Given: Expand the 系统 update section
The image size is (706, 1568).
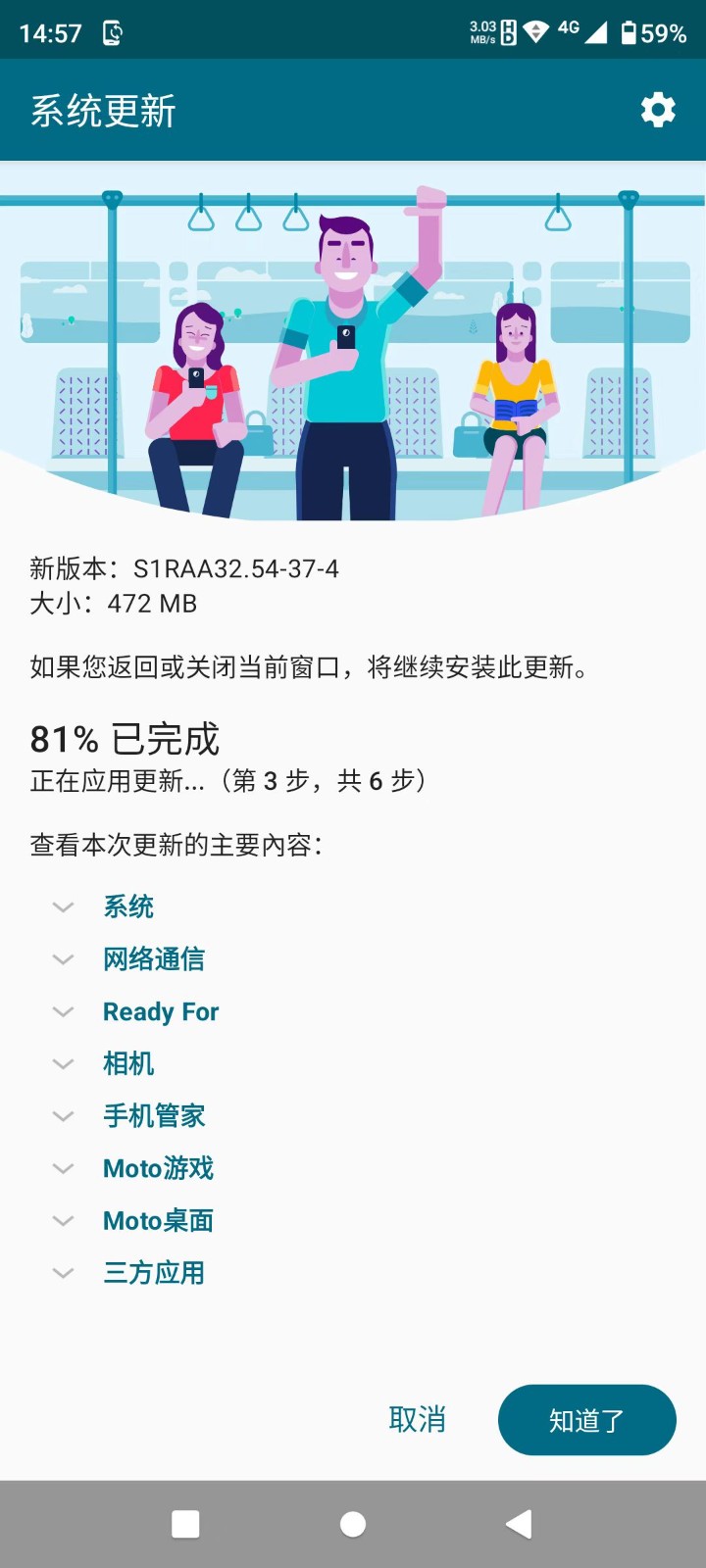Looking at the screenshot, I should click(128, 906).
